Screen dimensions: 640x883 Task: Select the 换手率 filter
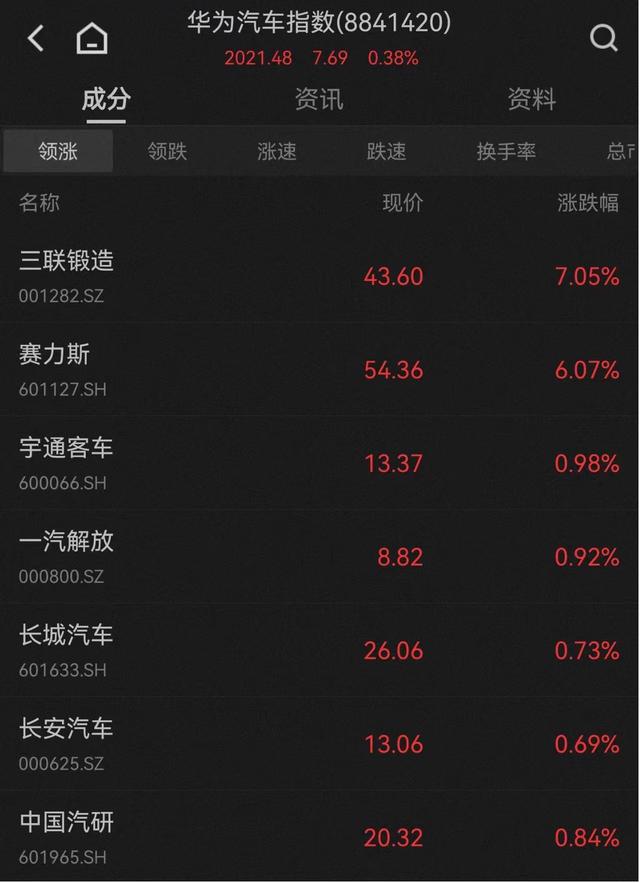point(506,152)
